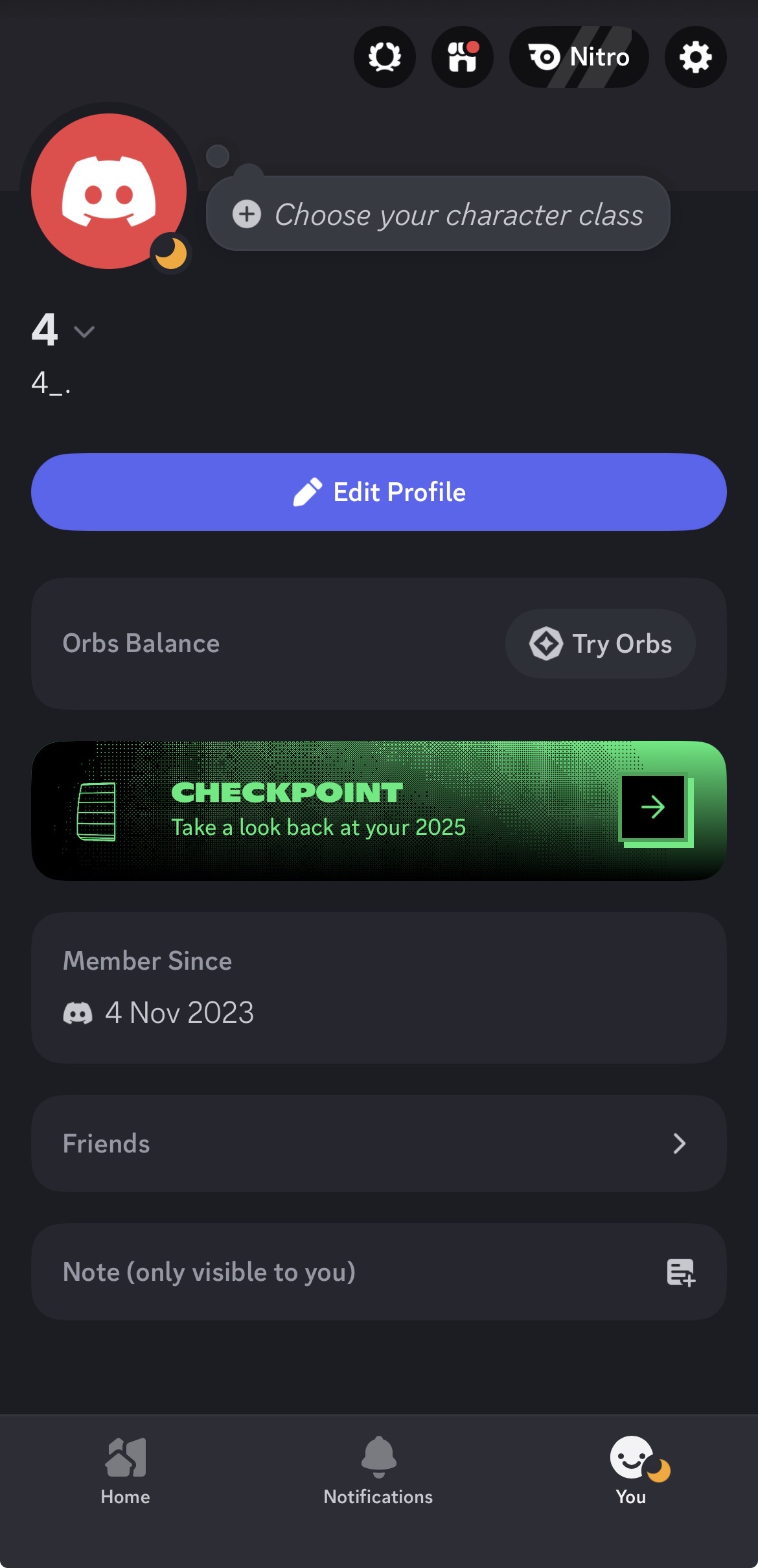This screenshot has width=758, height=1568.
Task: Expand account switcher next to name 4
Action: pyautogui.click(x=84, y=332)
